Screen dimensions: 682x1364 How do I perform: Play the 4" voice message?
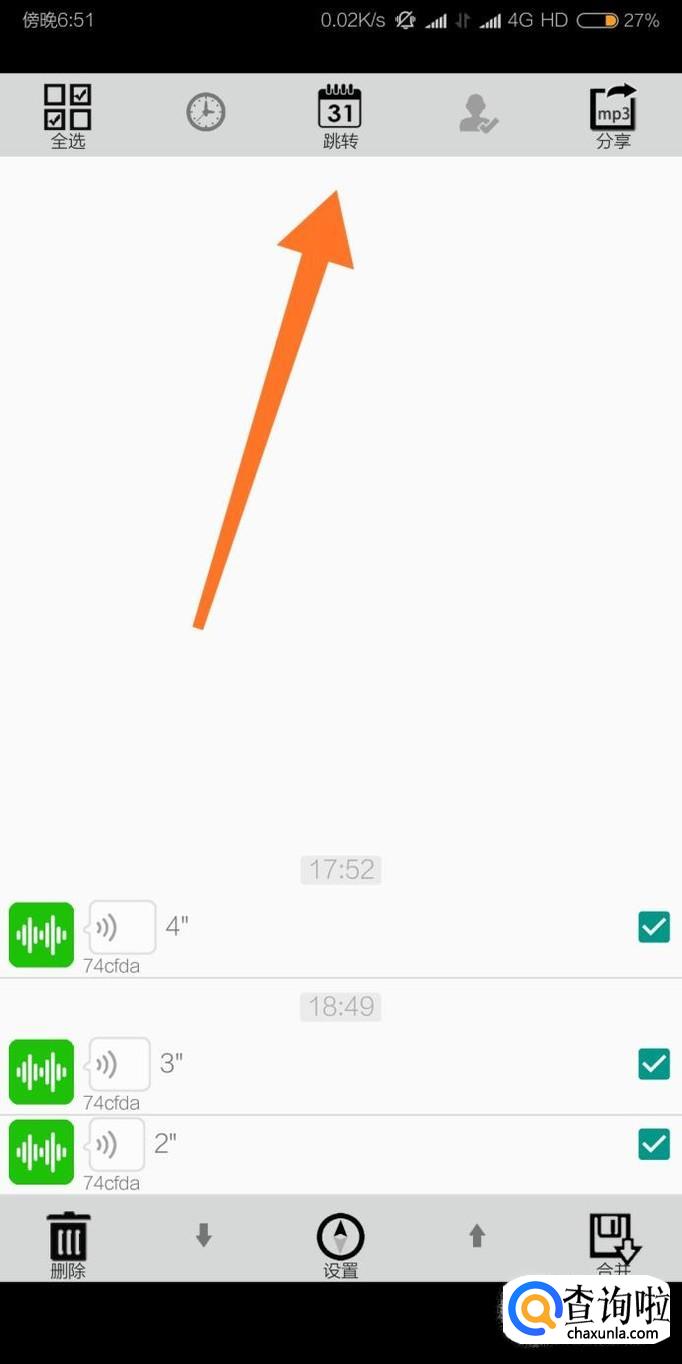pos(122,927)
